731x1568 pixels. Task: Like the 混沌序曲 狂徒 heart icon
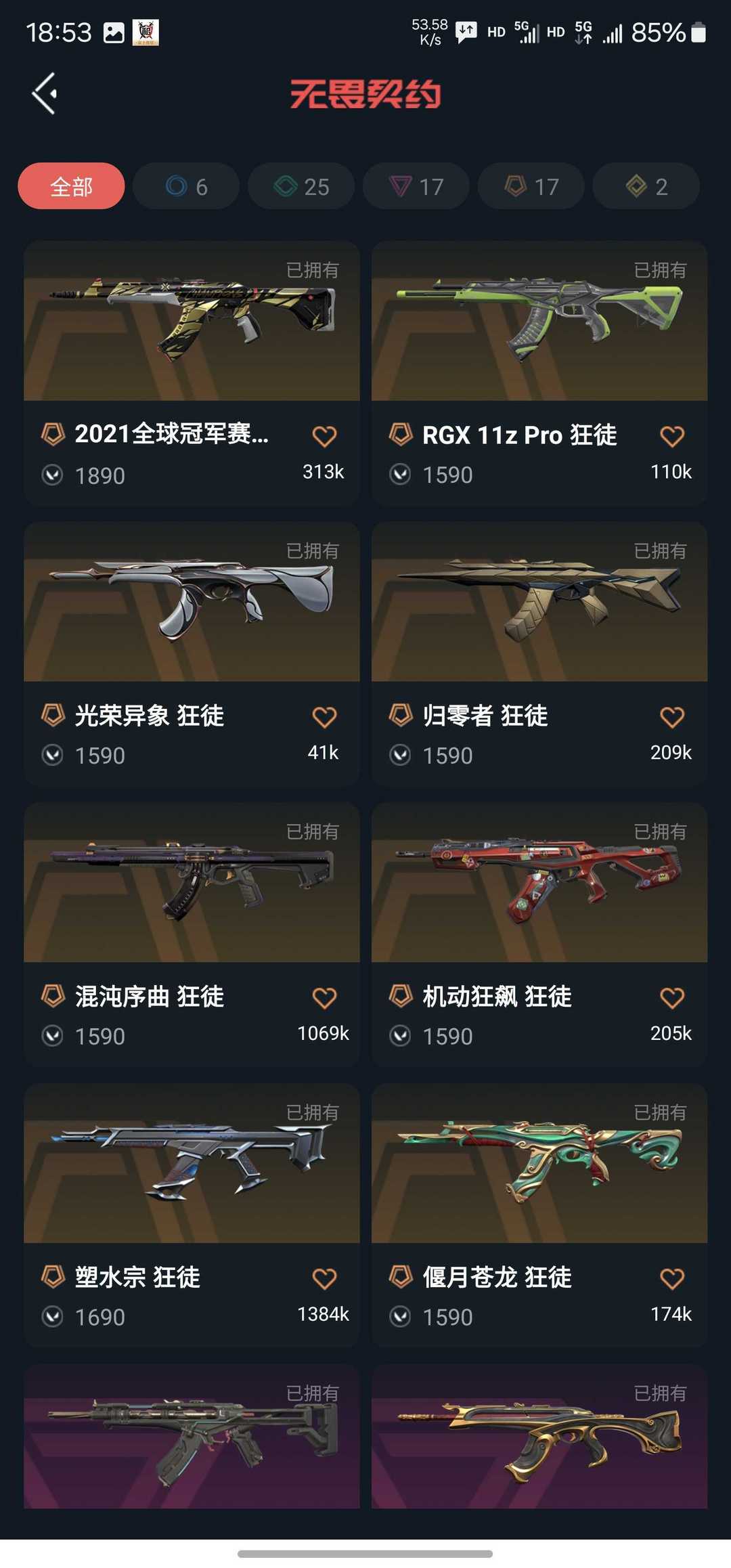324,998
